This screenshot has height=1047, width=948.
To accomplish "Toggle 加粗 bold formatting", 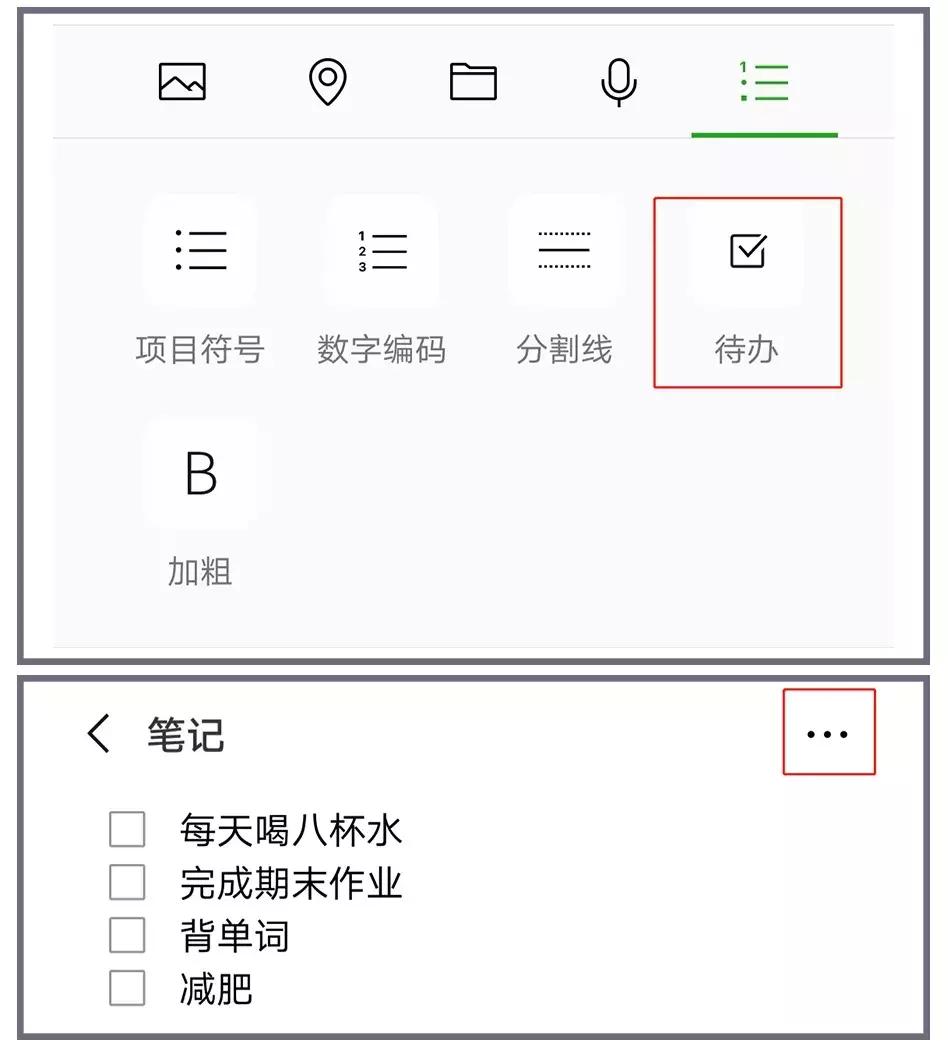I will [x=200, y=474].
